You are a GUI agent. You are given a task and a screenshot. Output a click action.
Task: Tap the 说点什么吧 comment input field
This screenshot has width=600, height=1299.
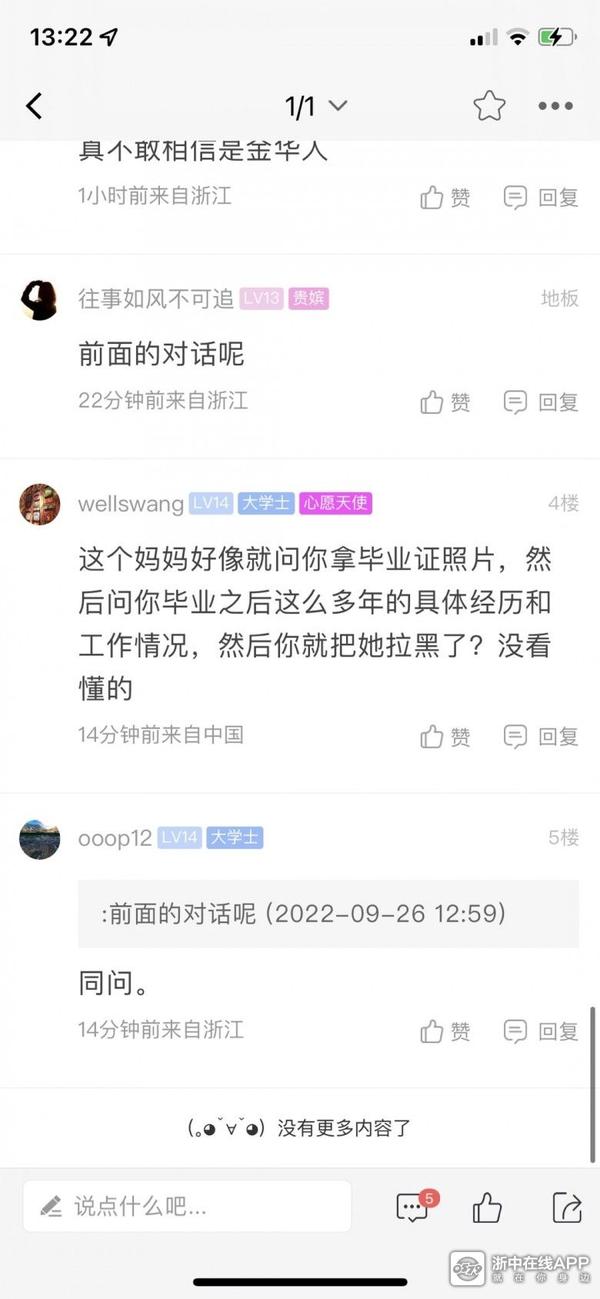(187, 1206)
